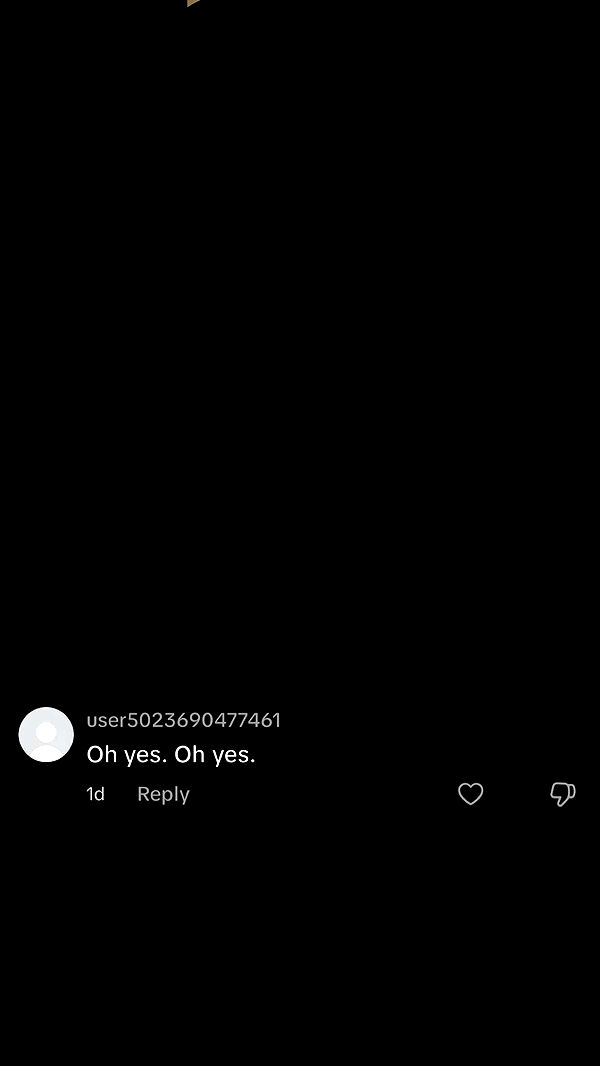The height and width of the screenshot is (1066, 600).
Task: Reply to the "Oh yes. Oh yes." comment
Action: coord(163,794)
